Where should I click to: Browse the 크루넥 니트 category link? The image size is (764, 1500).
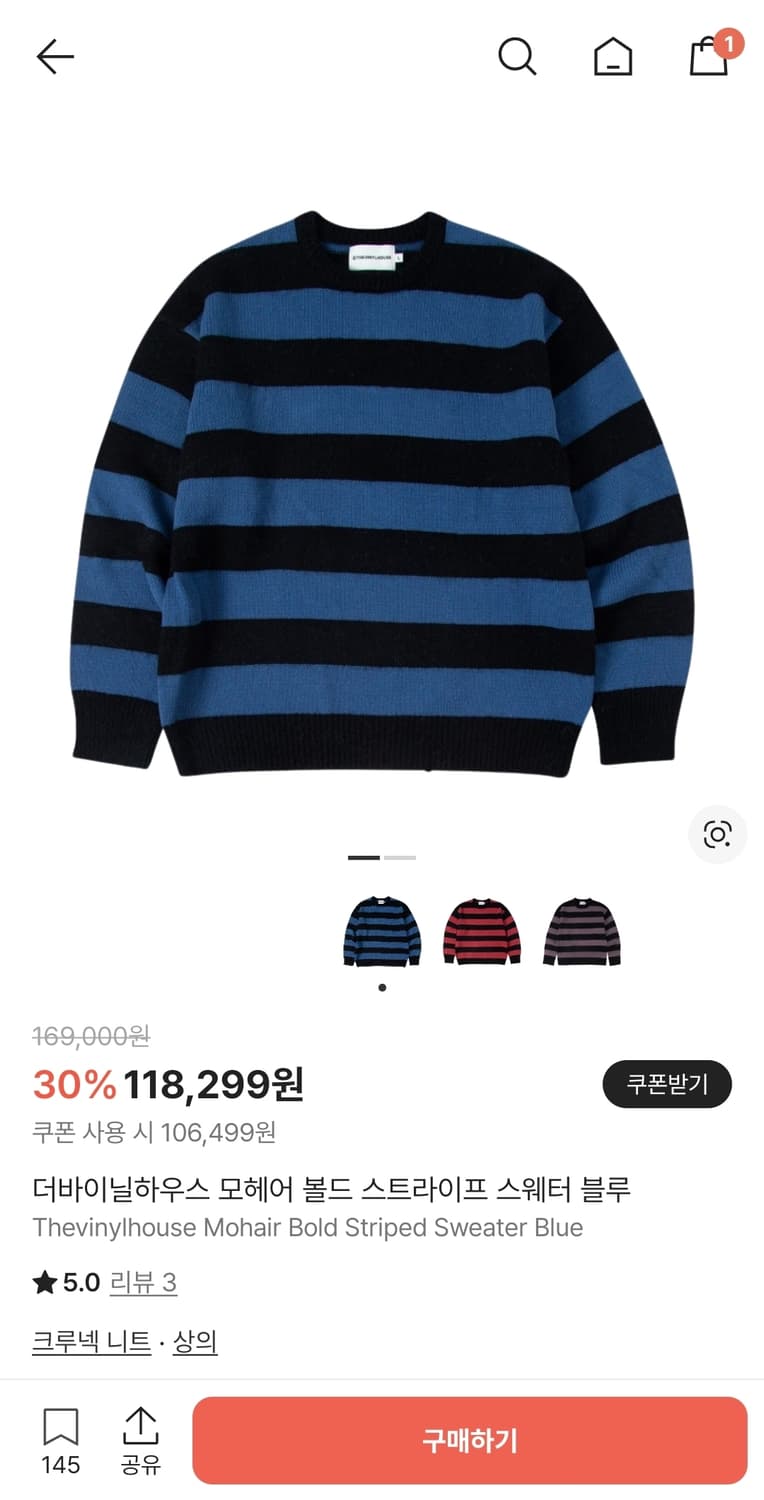point(91,1341)
